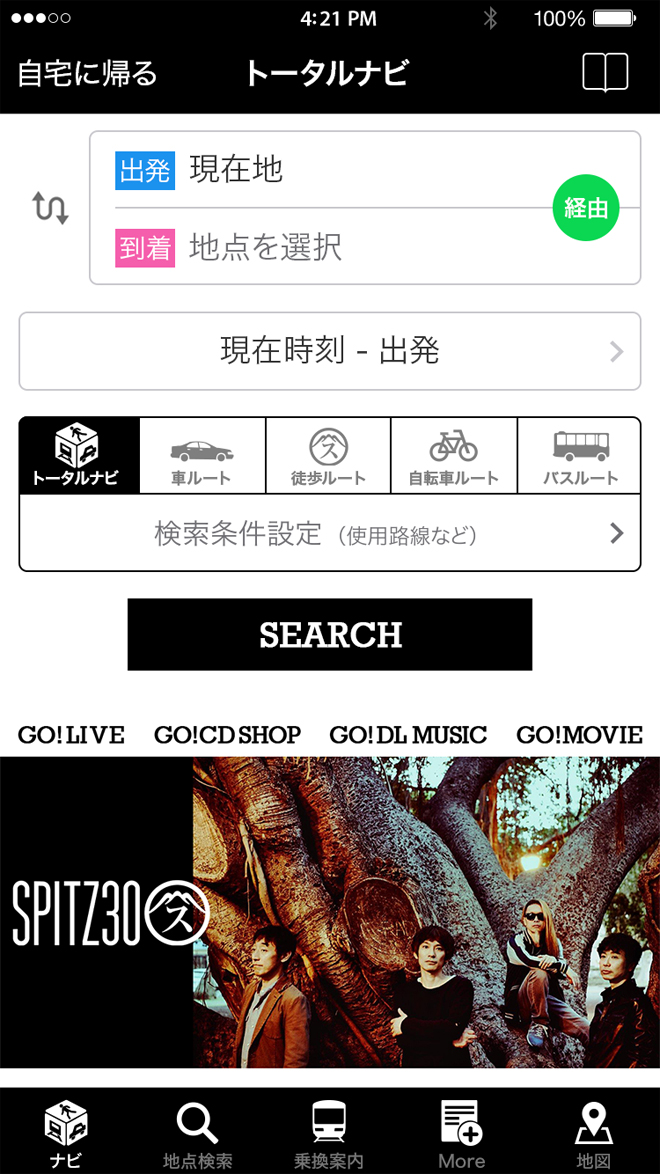660x1174 pixels.
Task: Tap the 自宅に帰る shortcut
Action: (x=88, y=74)
